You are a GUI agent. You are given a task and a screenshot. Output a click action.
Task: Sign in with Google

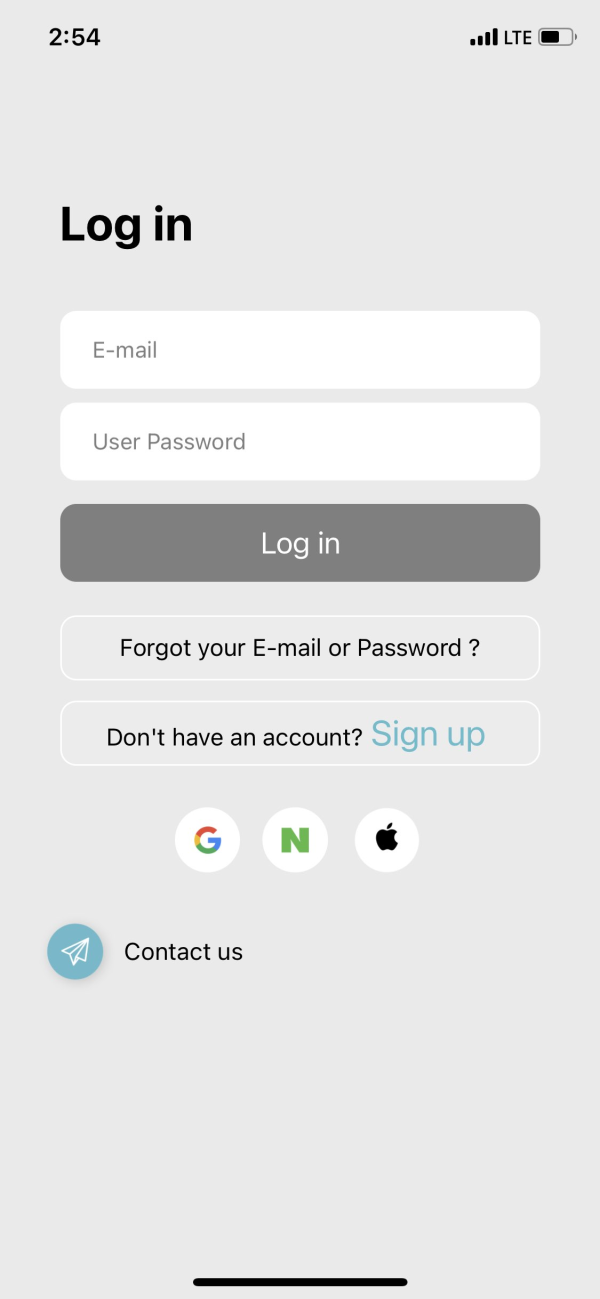click(208, 840)
